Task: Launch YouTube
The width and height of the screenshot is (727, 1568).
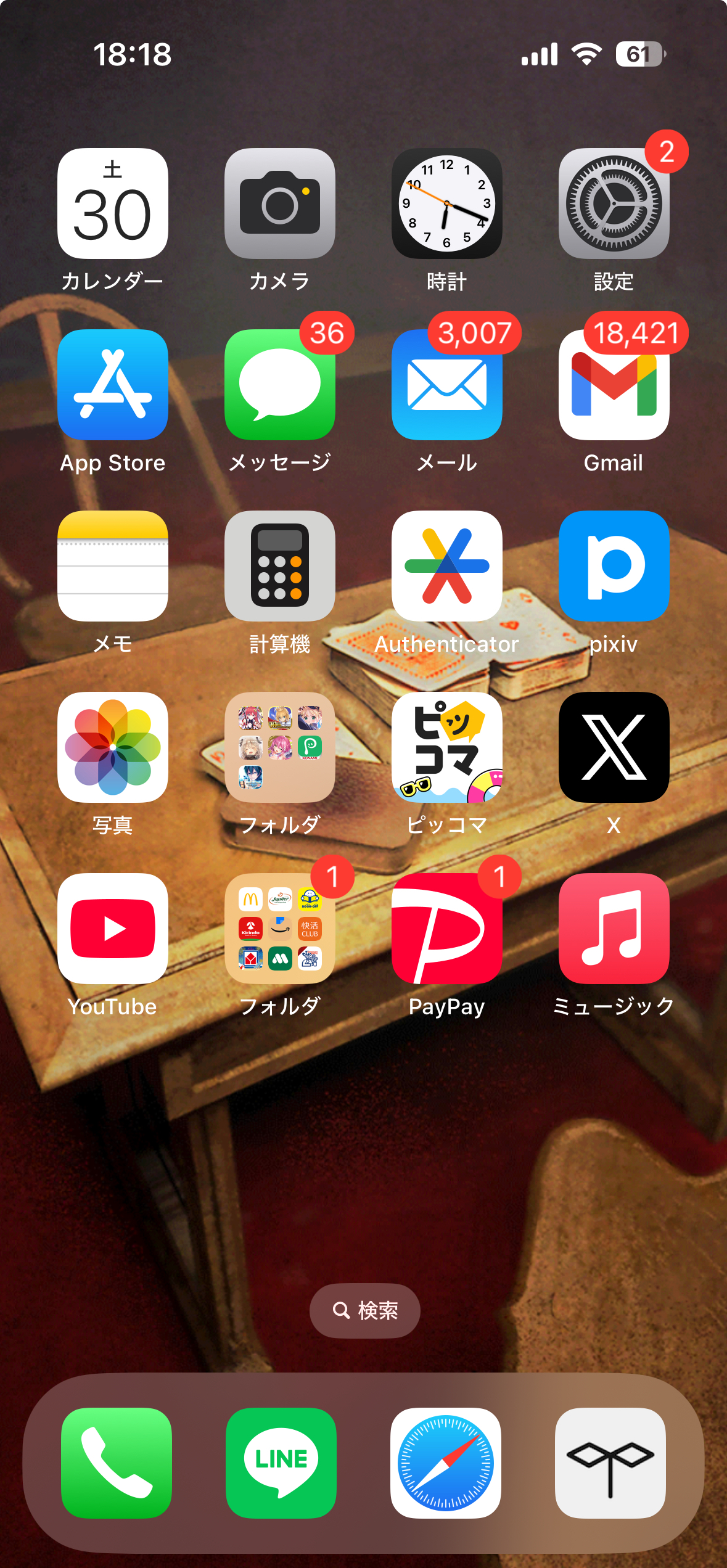Action: click(113, 929)
